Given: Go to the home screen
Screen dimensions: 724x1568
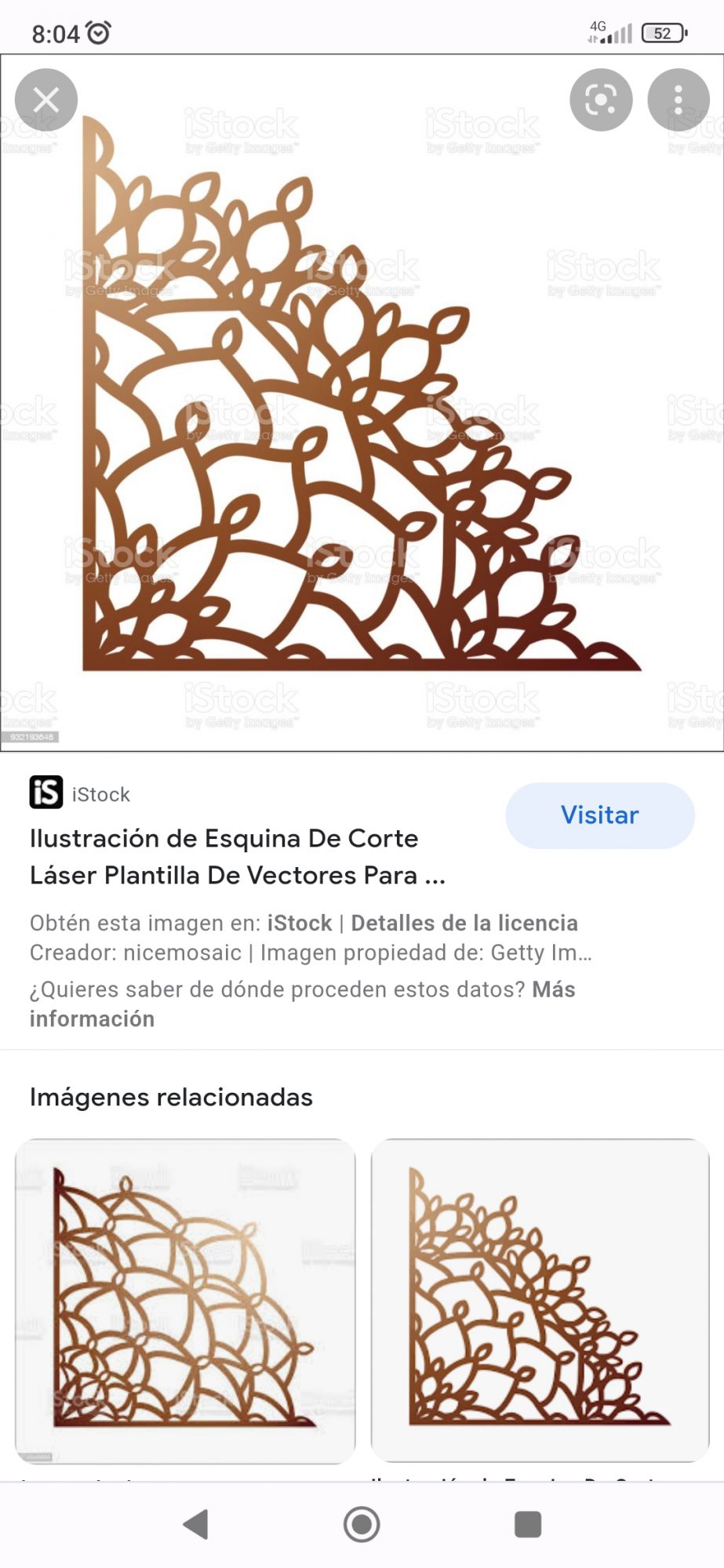Looking at the screenshot, I should [x=362, y=1524].
